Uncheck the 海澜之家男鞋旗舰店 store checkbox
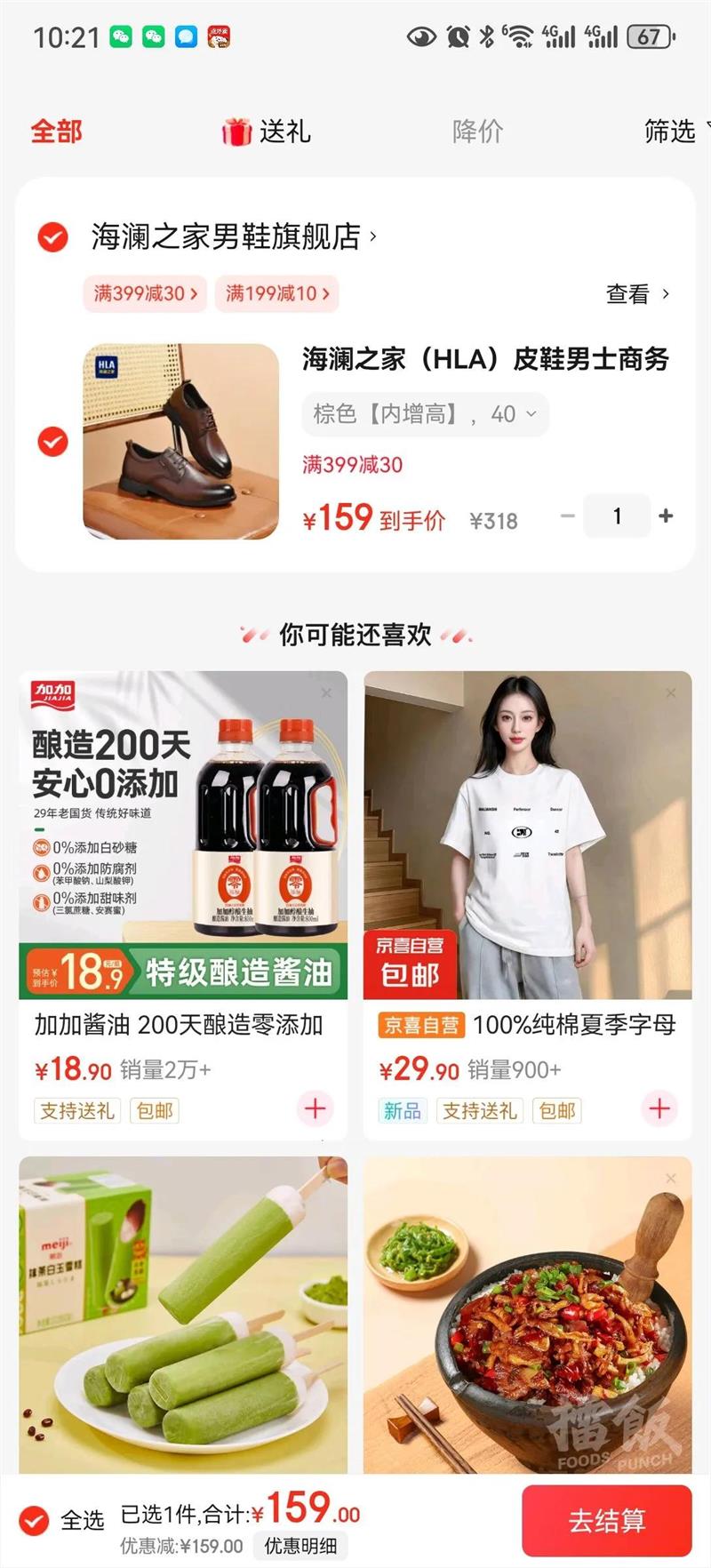The image size is (711, 1568). point(52,237)
